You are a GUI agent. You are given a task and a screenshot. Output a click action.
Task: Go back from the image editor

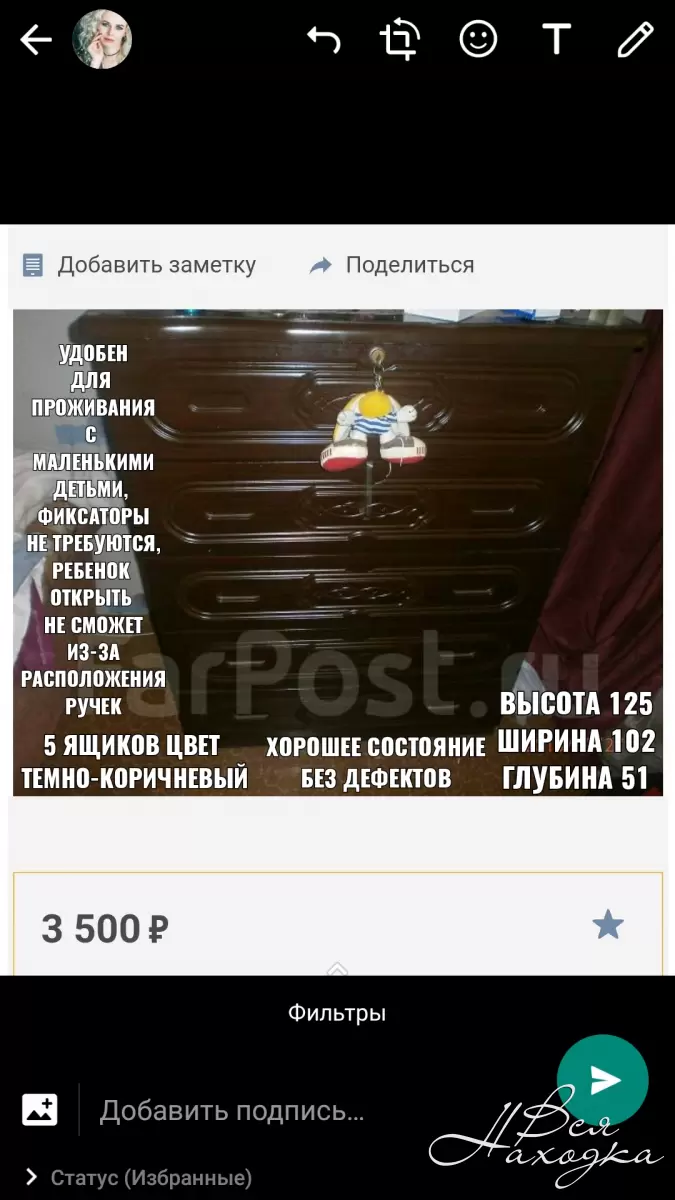pyautogui.click(x=35, y=40)
